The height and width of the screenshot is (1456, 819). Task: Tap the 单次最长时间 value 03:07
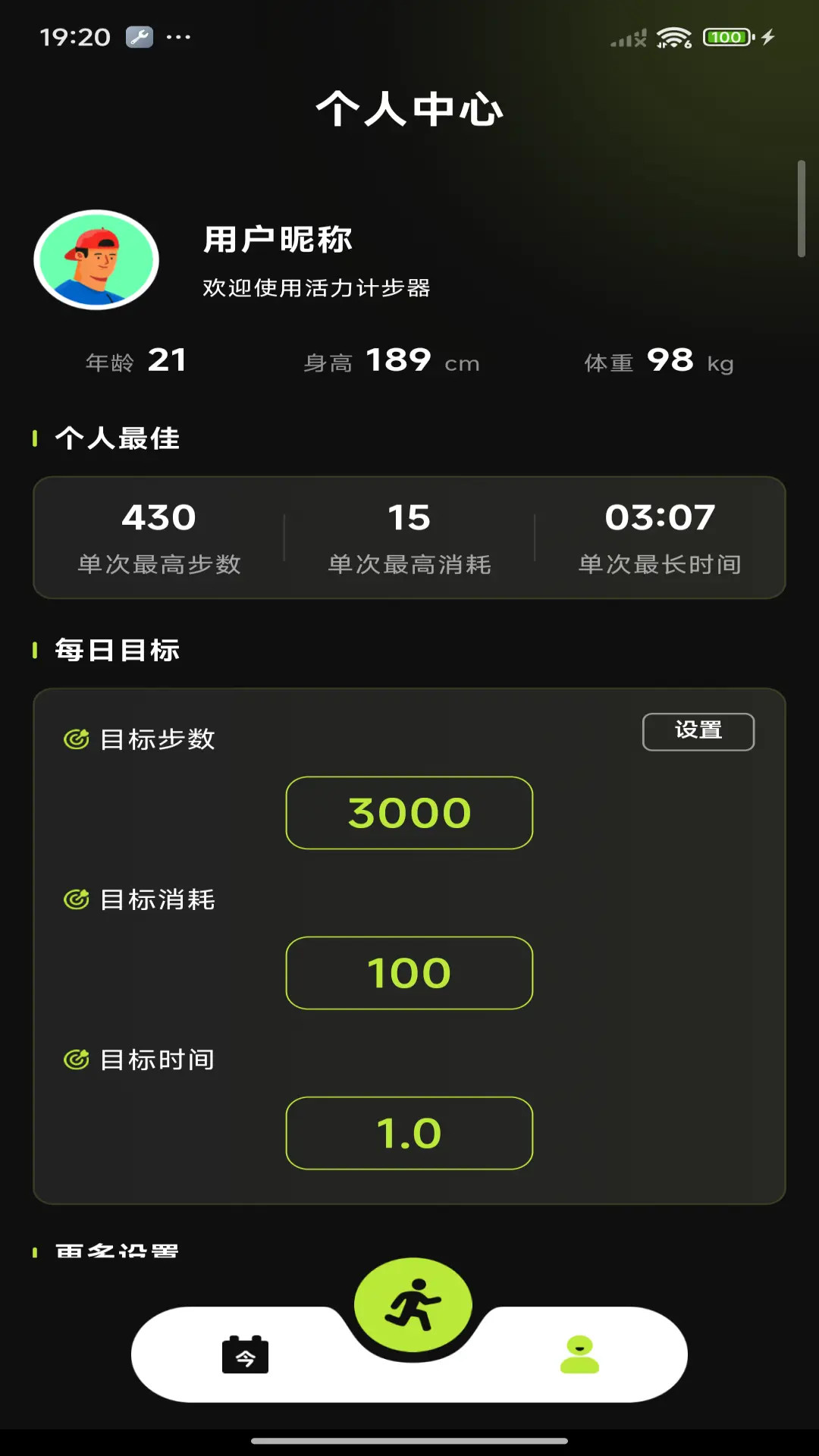coord(661,516)
